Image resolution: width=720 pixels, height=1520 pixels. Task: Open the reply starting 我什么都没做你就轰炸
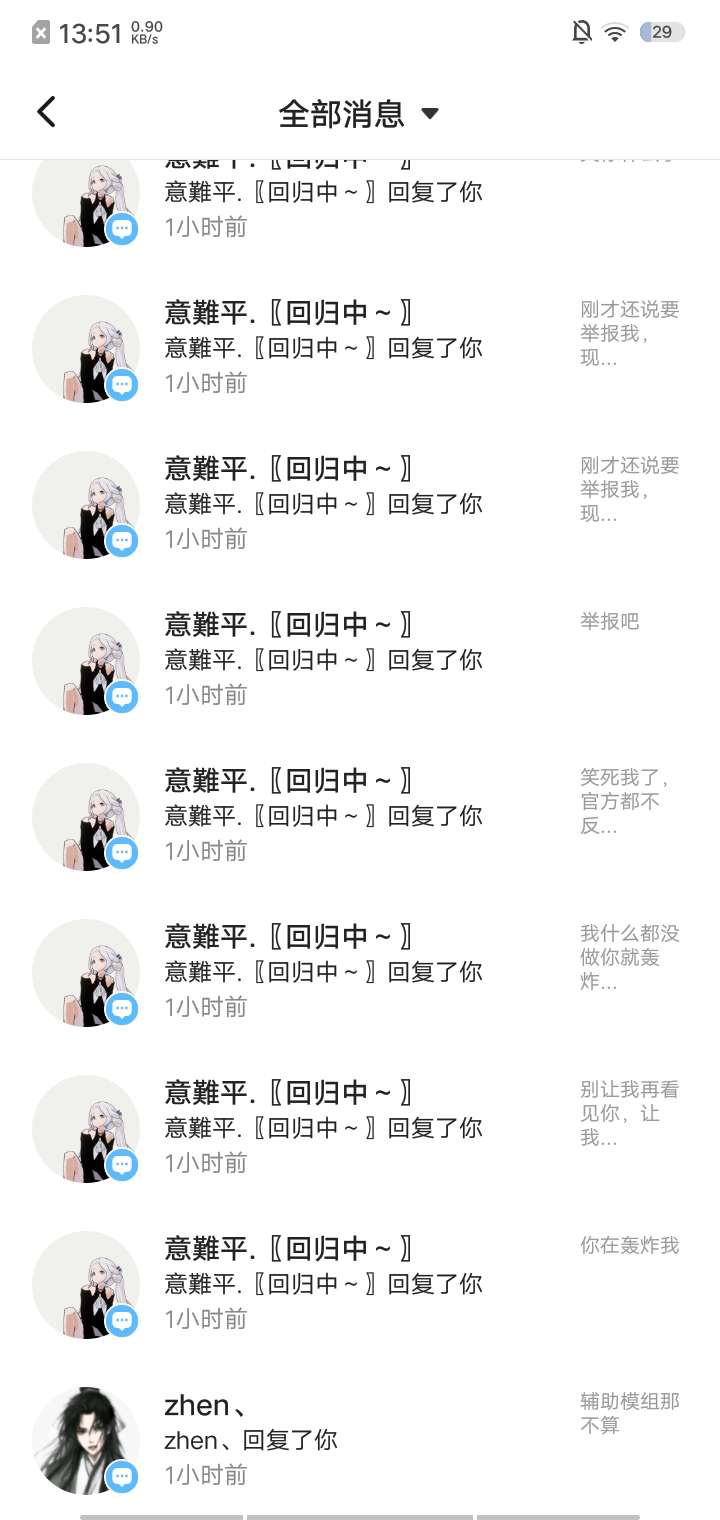tap(629, 957)
